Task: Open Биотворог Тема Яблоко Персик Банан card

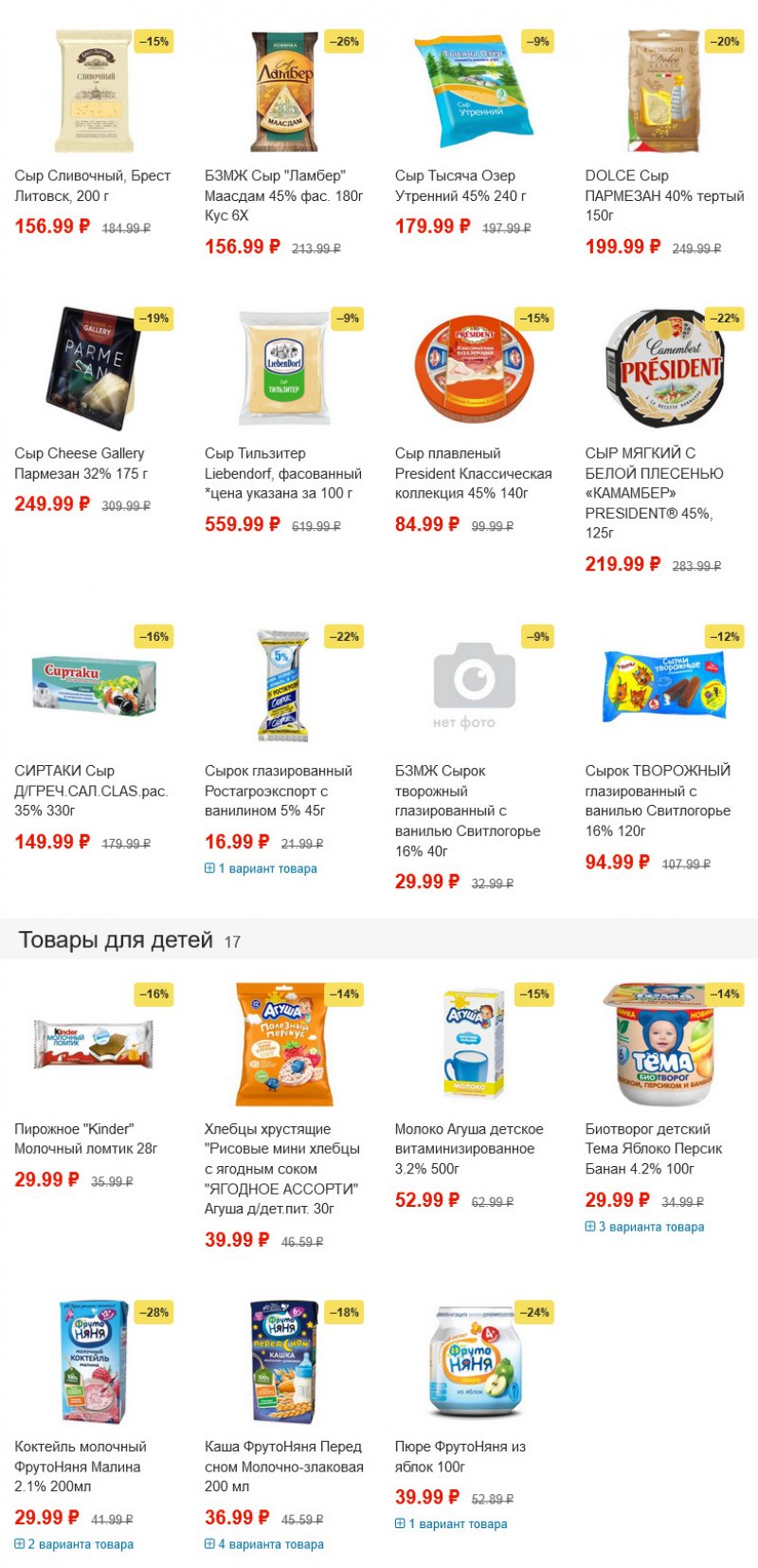Action: [654, 1149]
